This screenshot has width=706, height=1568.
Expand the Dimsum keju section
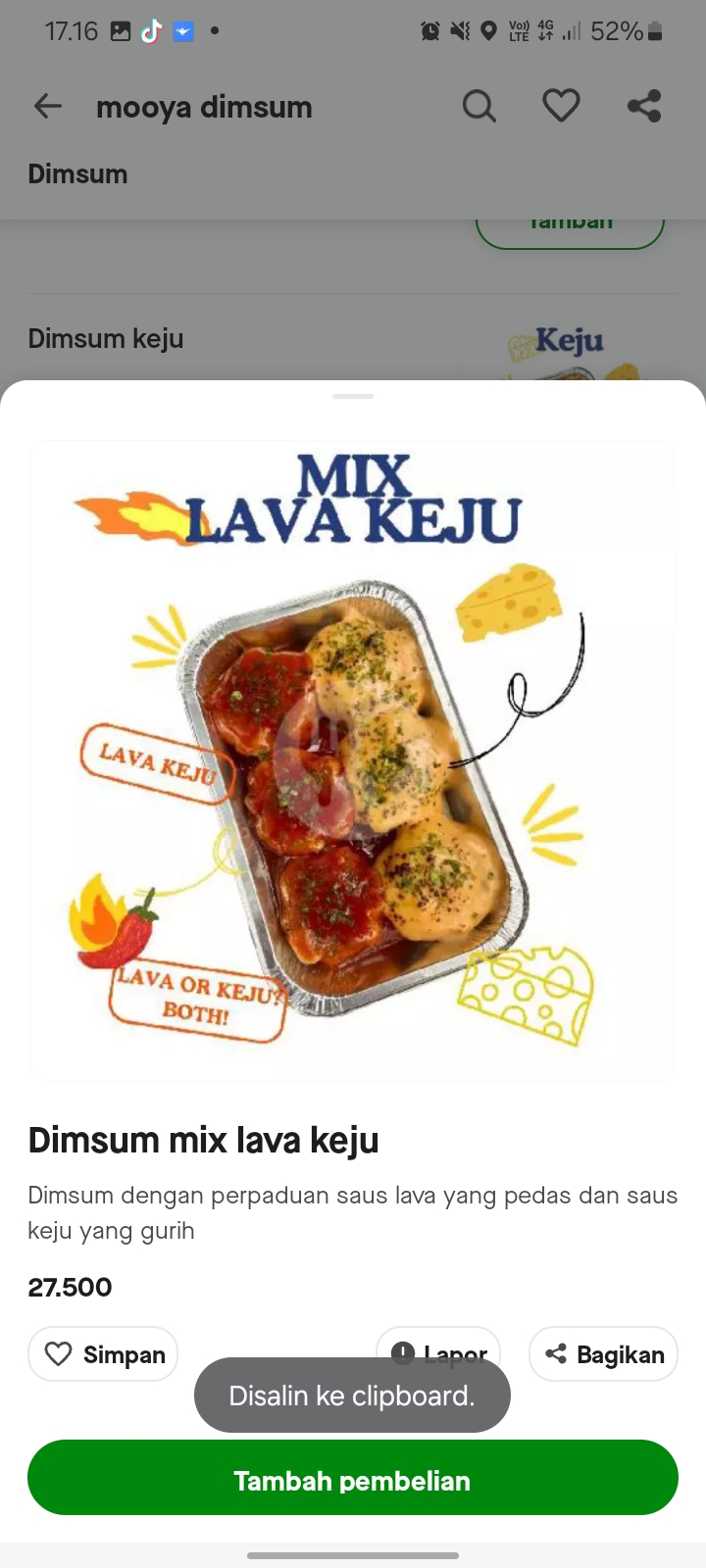click(x=105, y=338)
